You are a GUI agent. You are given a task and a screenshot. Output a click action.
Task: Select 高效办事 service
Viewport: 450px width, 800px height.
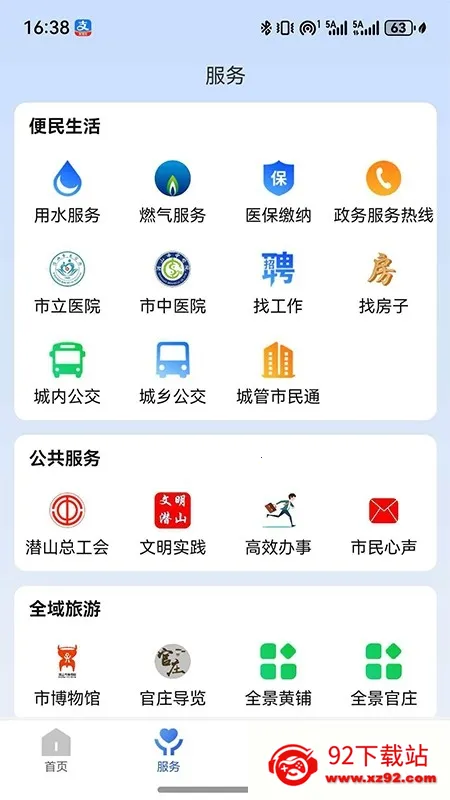pyautogui.click(x=278, y=524)
